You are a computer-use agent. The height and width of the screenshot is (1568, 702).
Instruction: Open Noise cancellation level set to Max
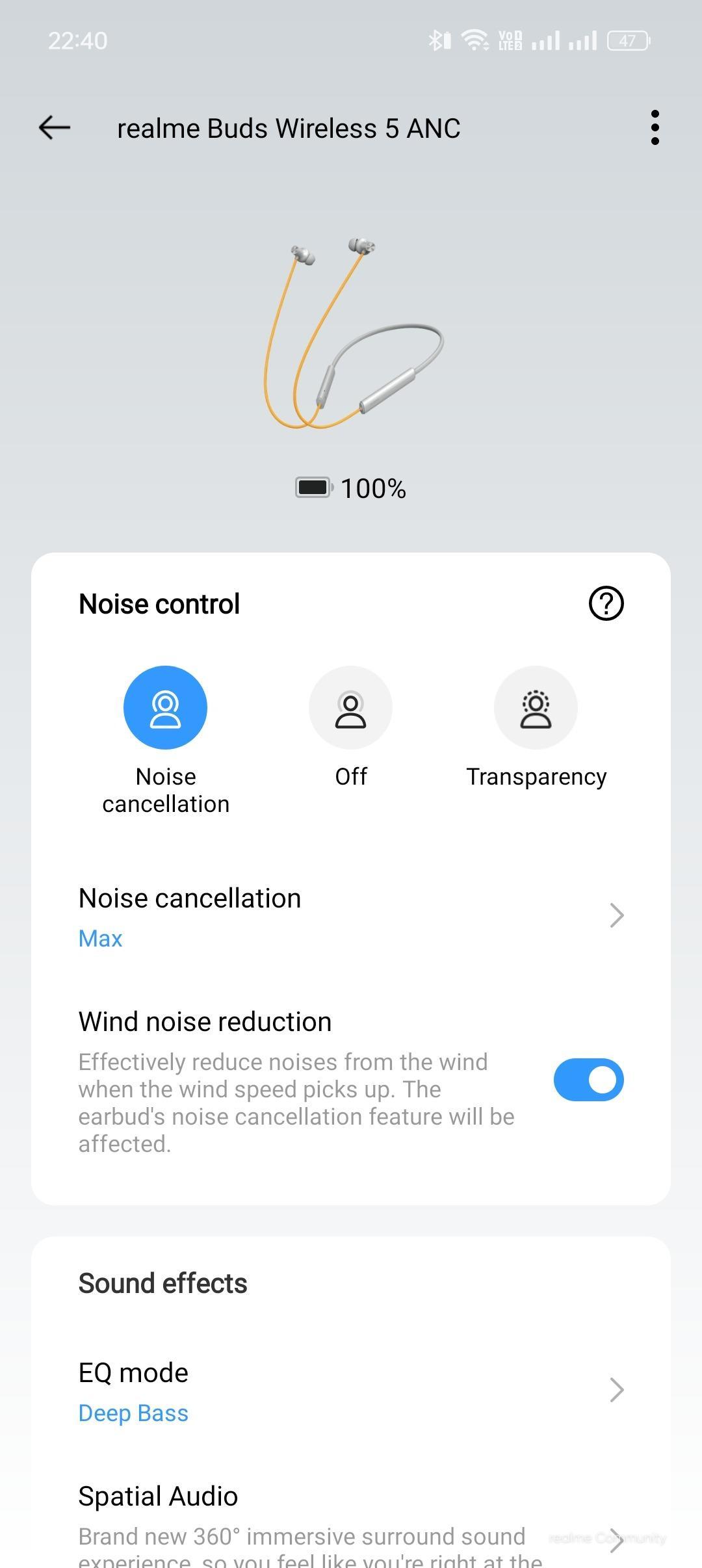click(x=351, y=917)
